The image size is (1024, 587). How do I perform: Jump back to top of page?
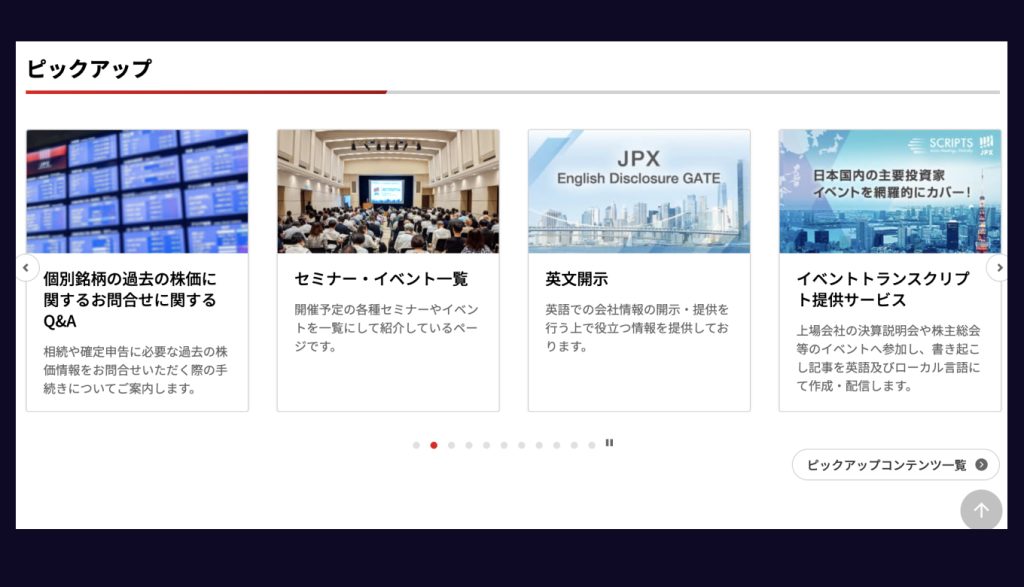[981, 510]
